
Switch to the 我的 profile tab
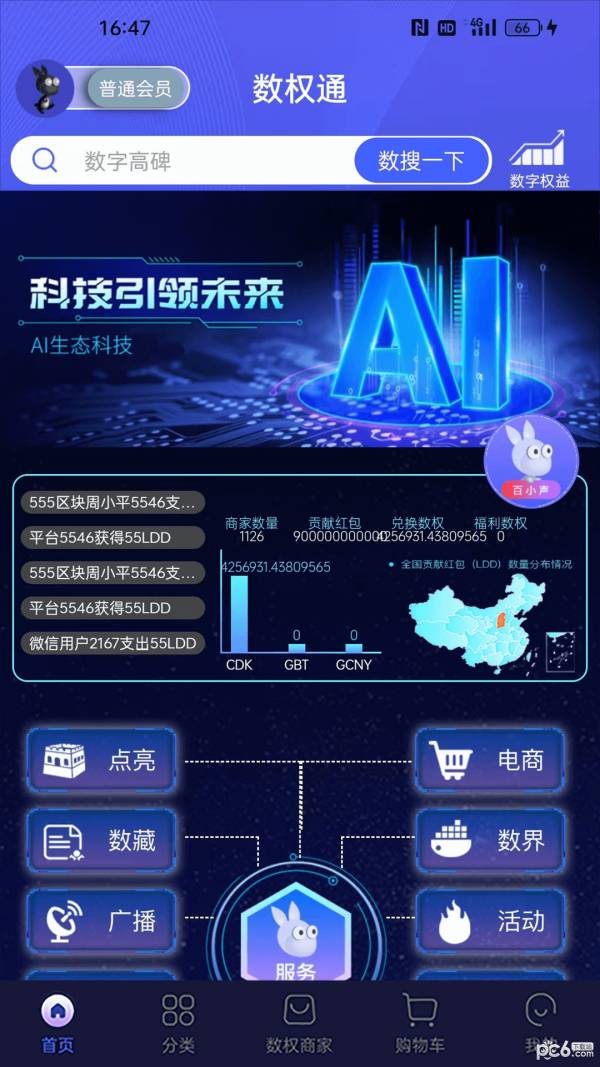[541, 1024]
